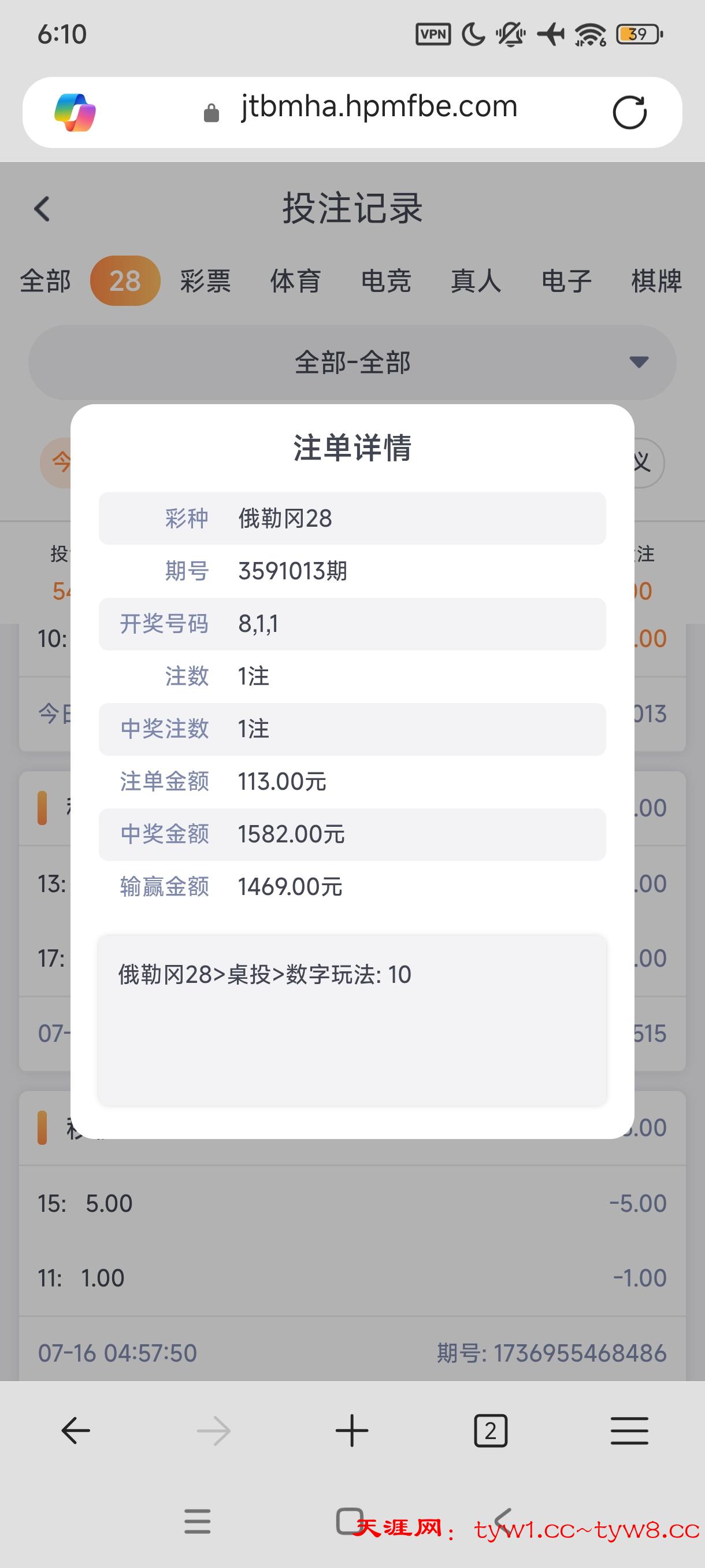Select the 28 category tab

coord(125,281)
